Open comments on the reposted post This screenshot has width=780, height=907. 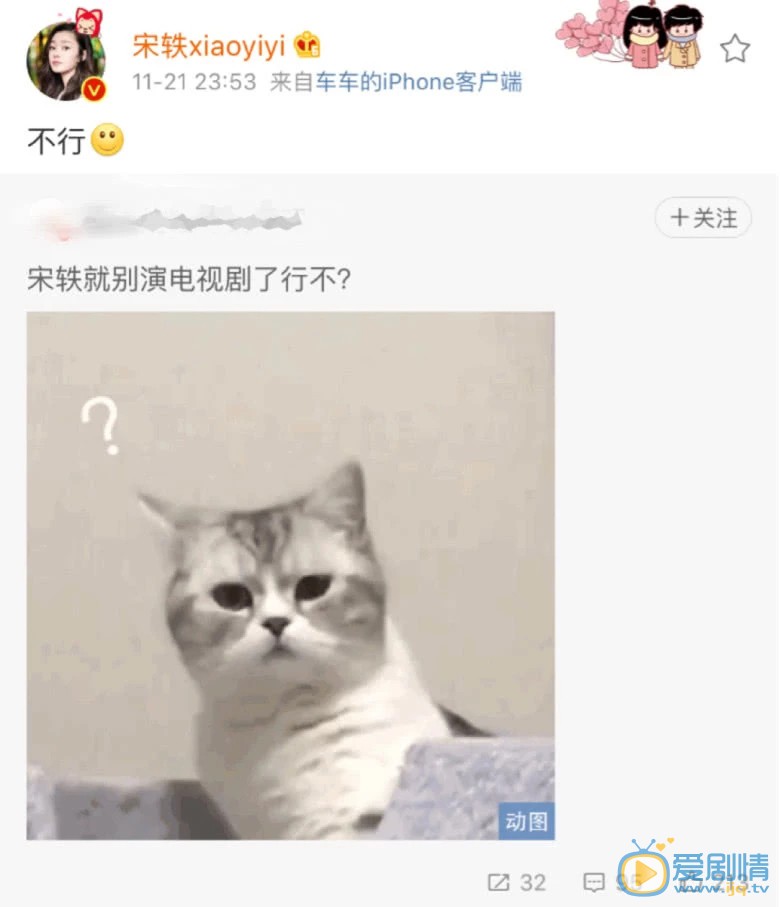pos(594,882)
